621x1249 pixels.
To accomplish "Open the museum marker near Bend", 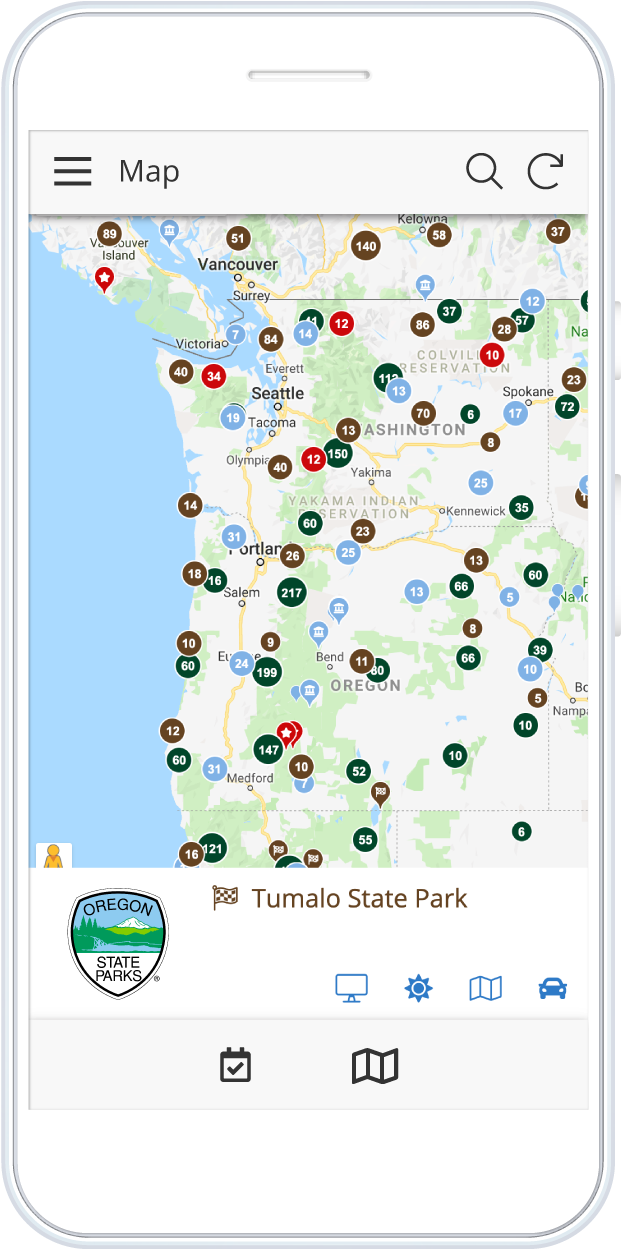I will click(318, 632).
